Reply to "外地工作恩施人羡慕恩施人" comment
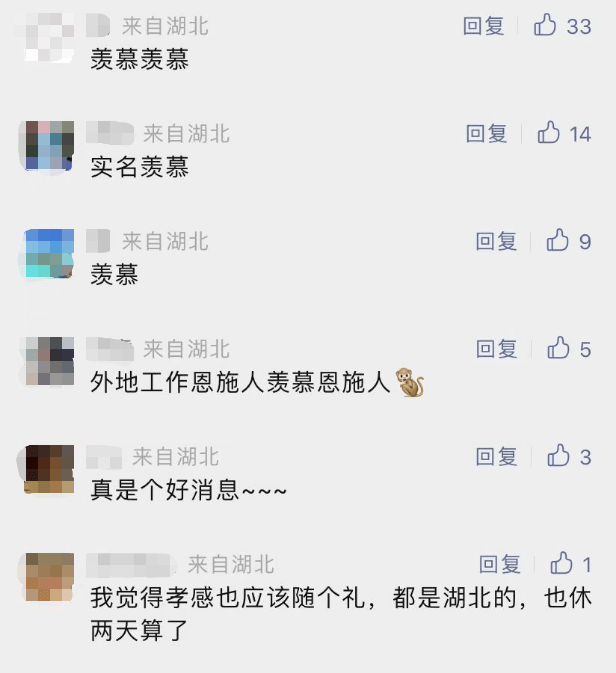 click(x=496, y=349)
